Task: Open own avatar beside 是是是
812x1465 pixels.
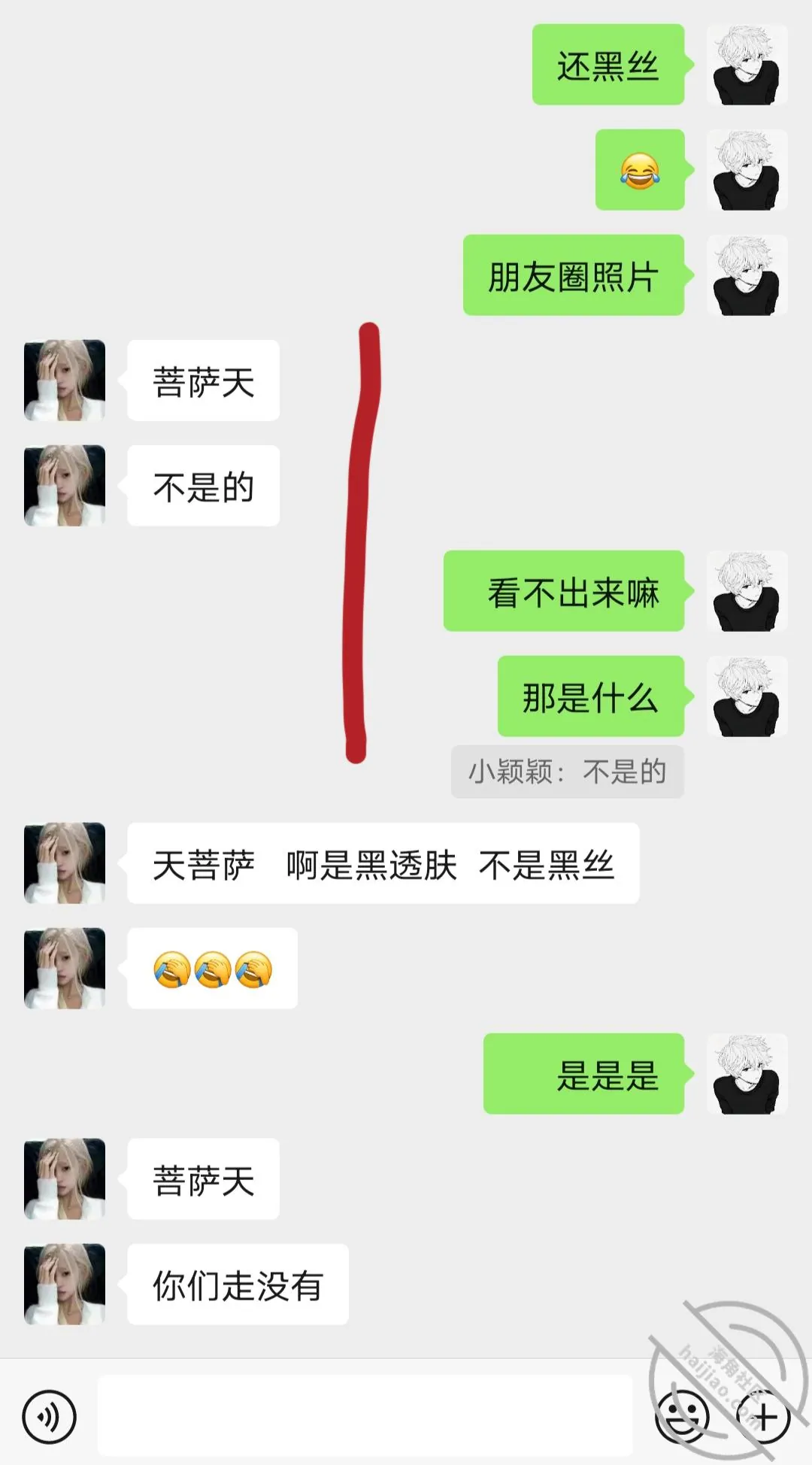Action: pyautogui.click(x=747, y=1073)
